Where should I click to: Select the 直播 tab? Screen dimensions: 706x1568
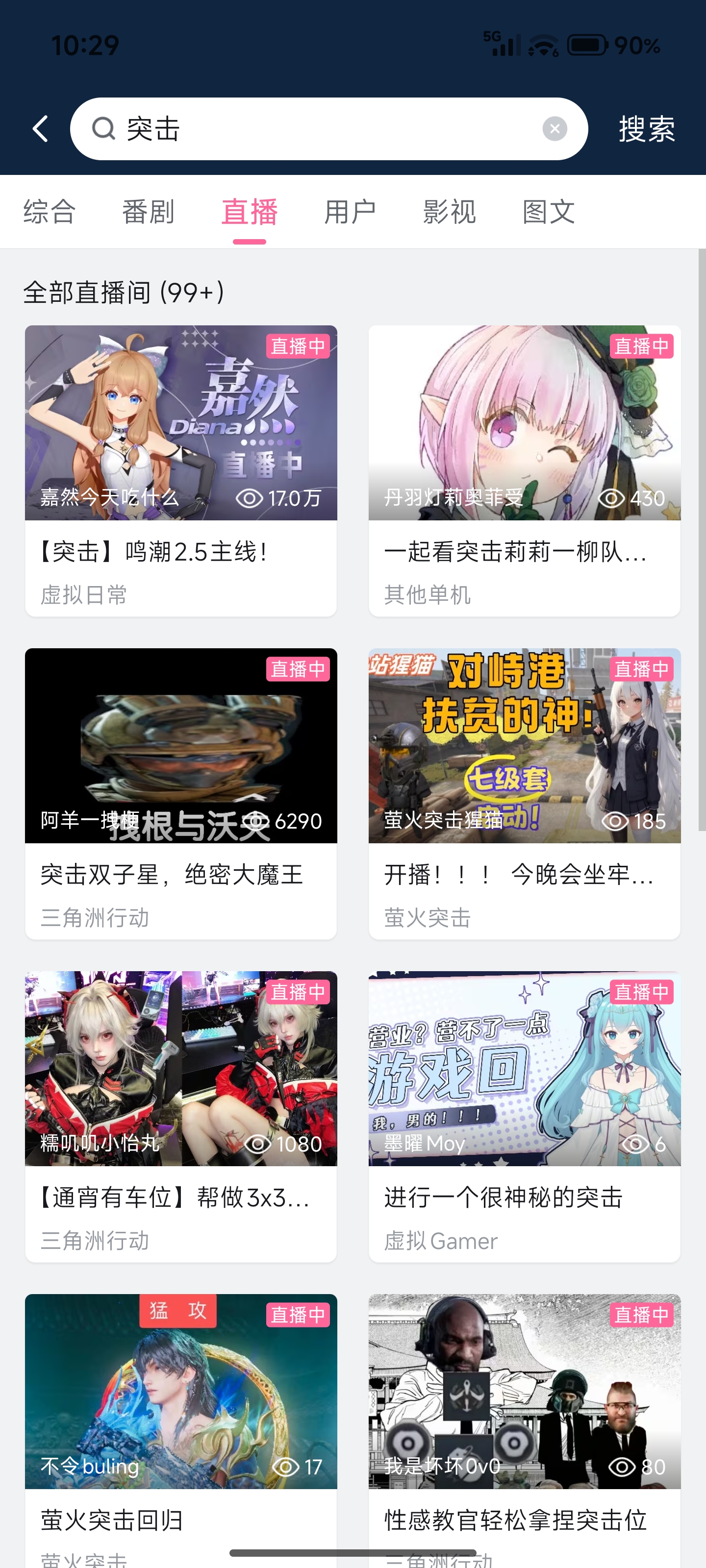coord(249,212)
